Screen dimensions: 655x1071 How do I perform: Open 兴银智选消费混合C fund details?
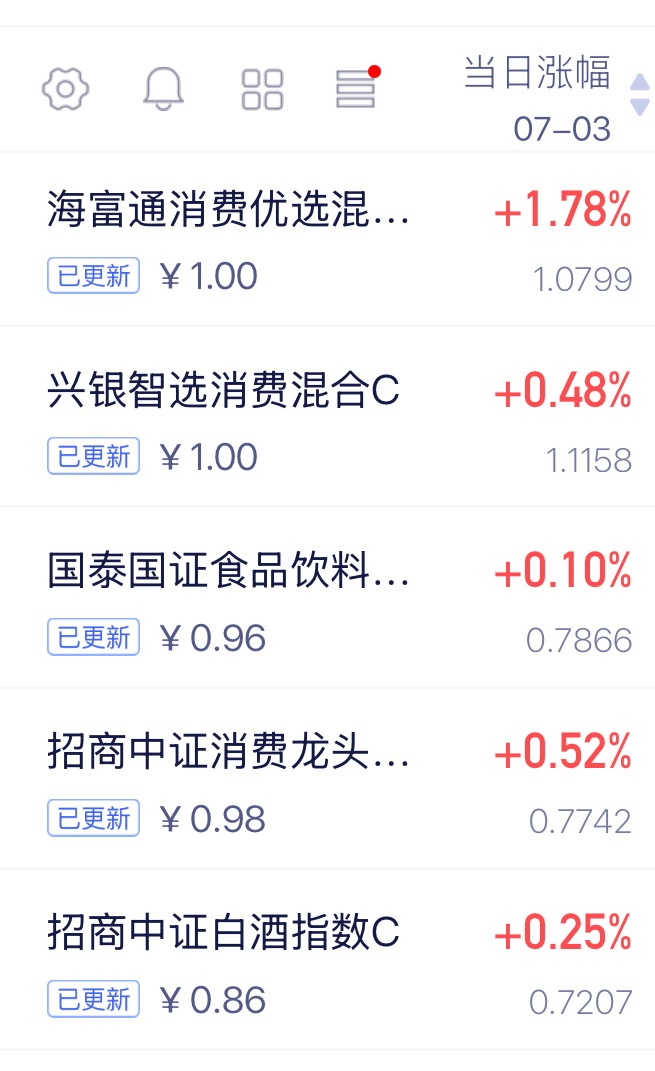[328, 417]
